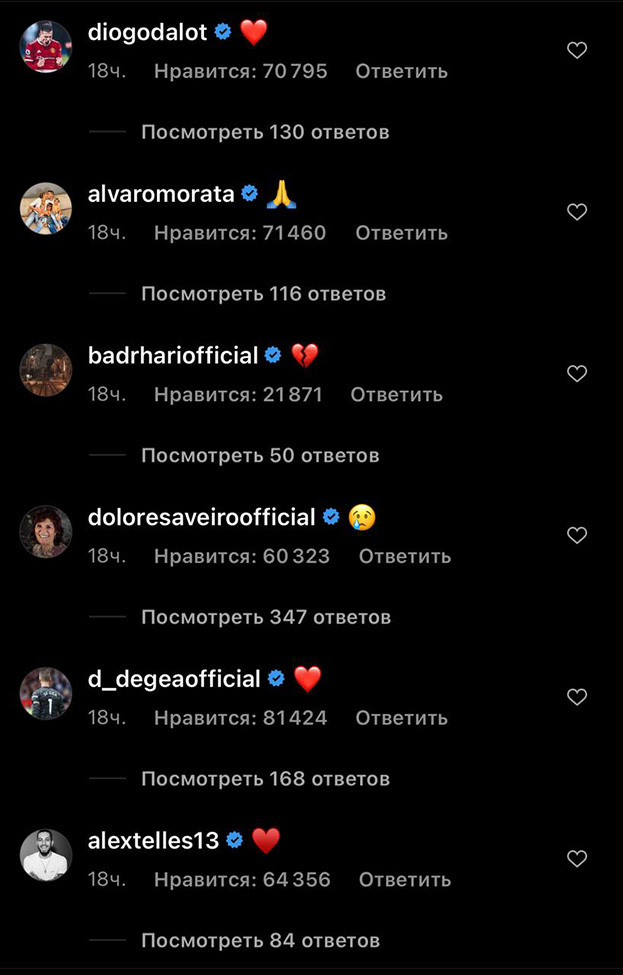Like diogodalot's comment
The width and height of the screenshot is (623, 975).
[x=577, y=51]
